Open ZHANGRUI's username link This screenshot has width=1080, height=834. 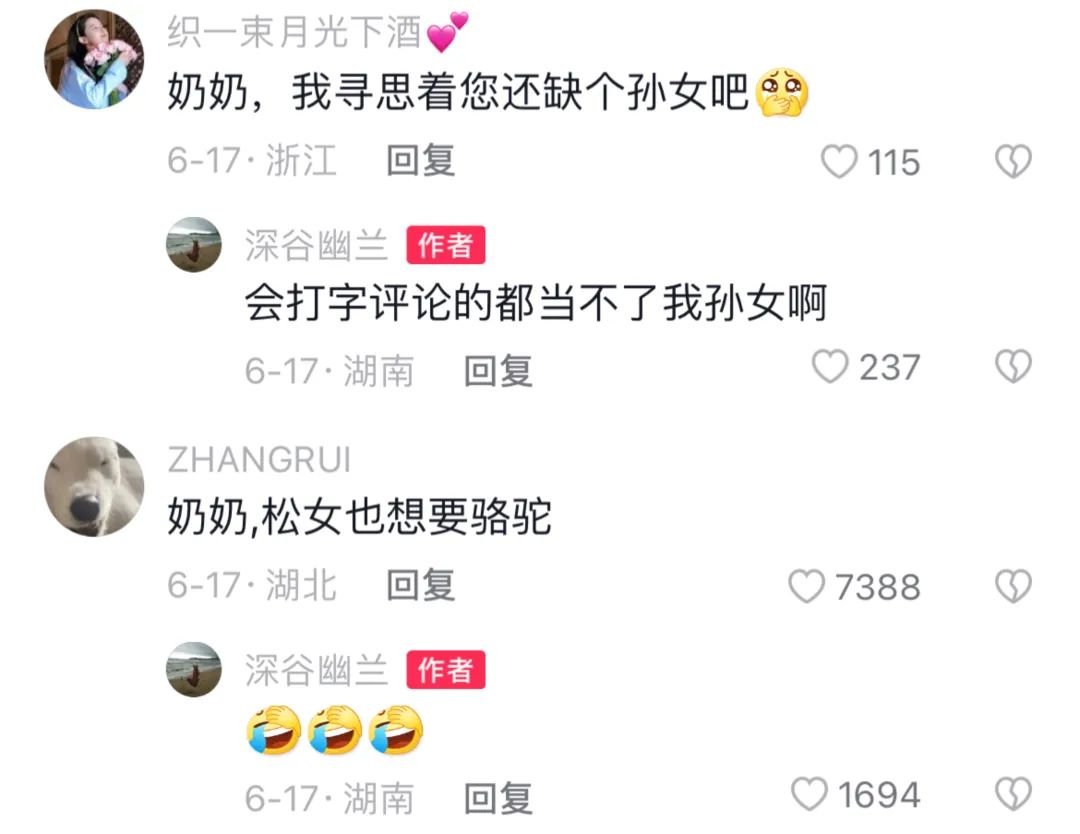click(259, 460)
